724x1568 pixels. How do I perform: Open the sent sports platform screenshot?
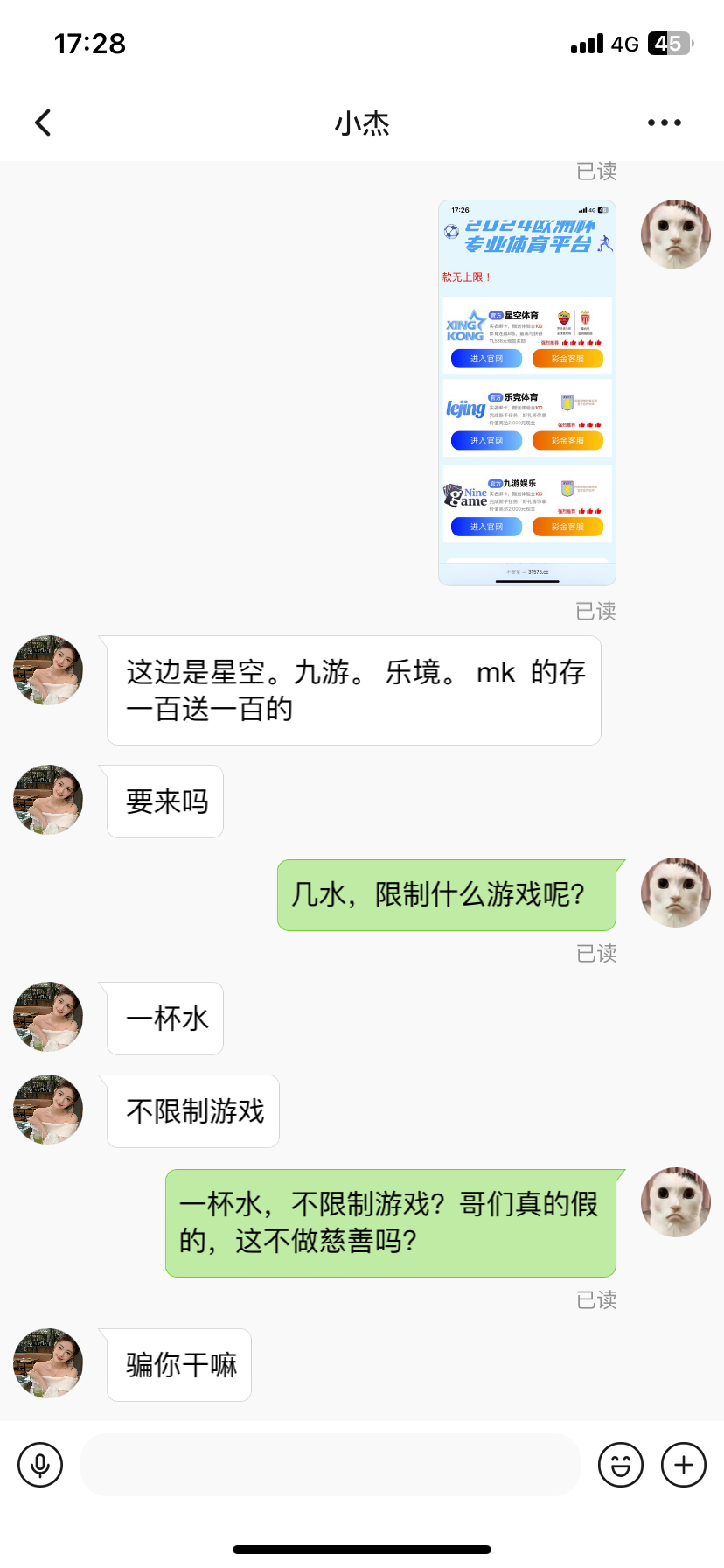pyautogui.click(x=527, y=393)
